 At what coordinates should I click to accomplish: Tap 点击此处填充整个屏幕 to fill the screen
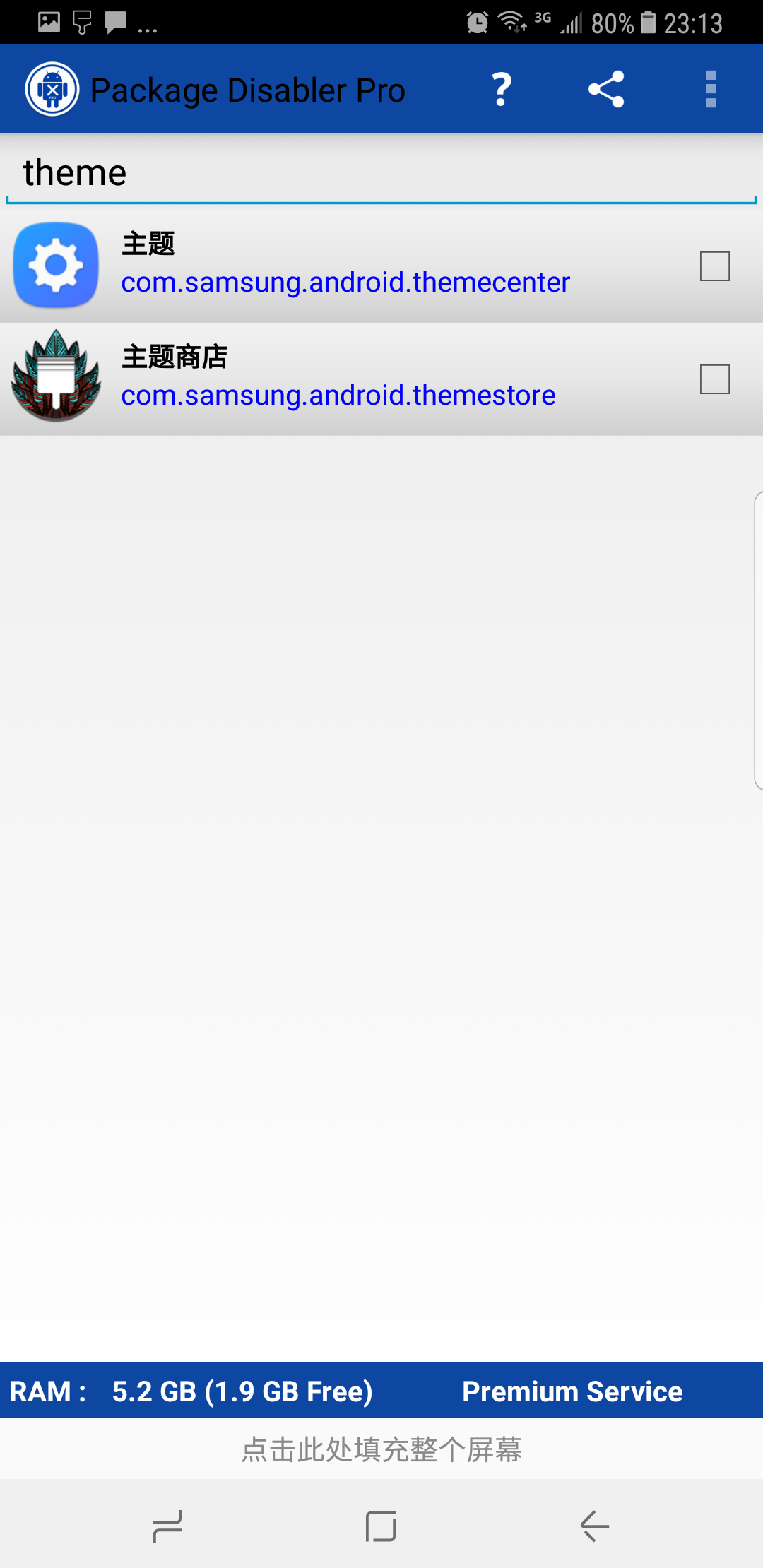[381, 1449]
